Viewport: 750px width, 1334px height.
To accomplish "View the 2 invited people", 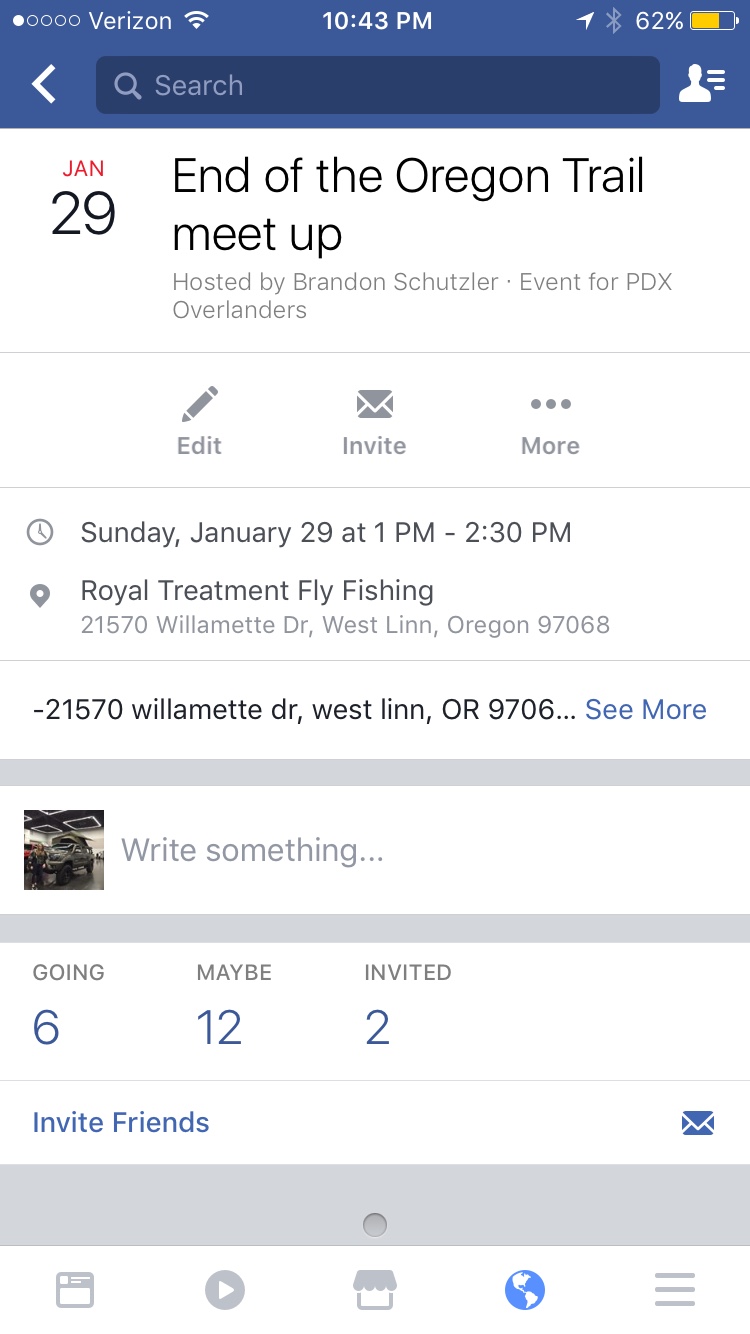I will click(407, 1008).
